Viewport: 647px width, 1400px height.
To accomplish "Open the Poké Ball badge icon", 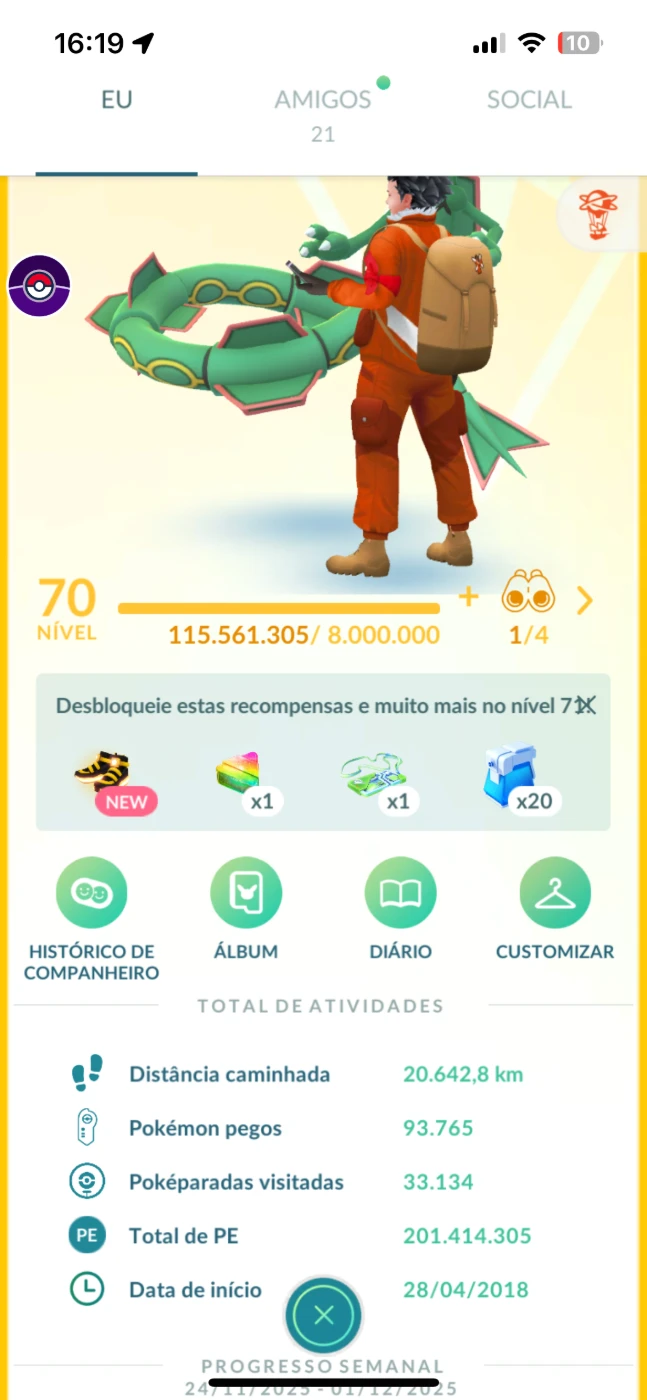I will (x=39, y=286).
